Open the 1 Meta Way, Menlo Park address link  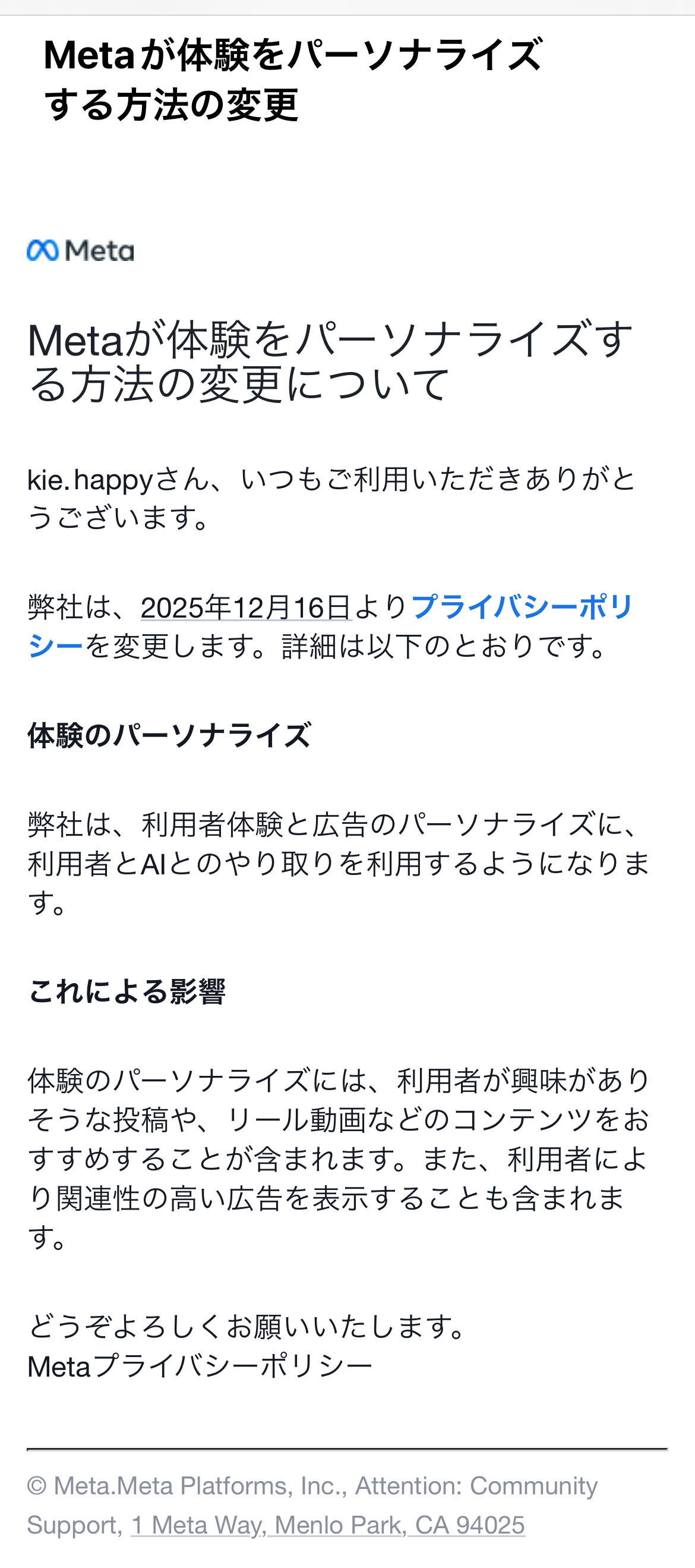pyautogui.click(x=328, y=1525)
